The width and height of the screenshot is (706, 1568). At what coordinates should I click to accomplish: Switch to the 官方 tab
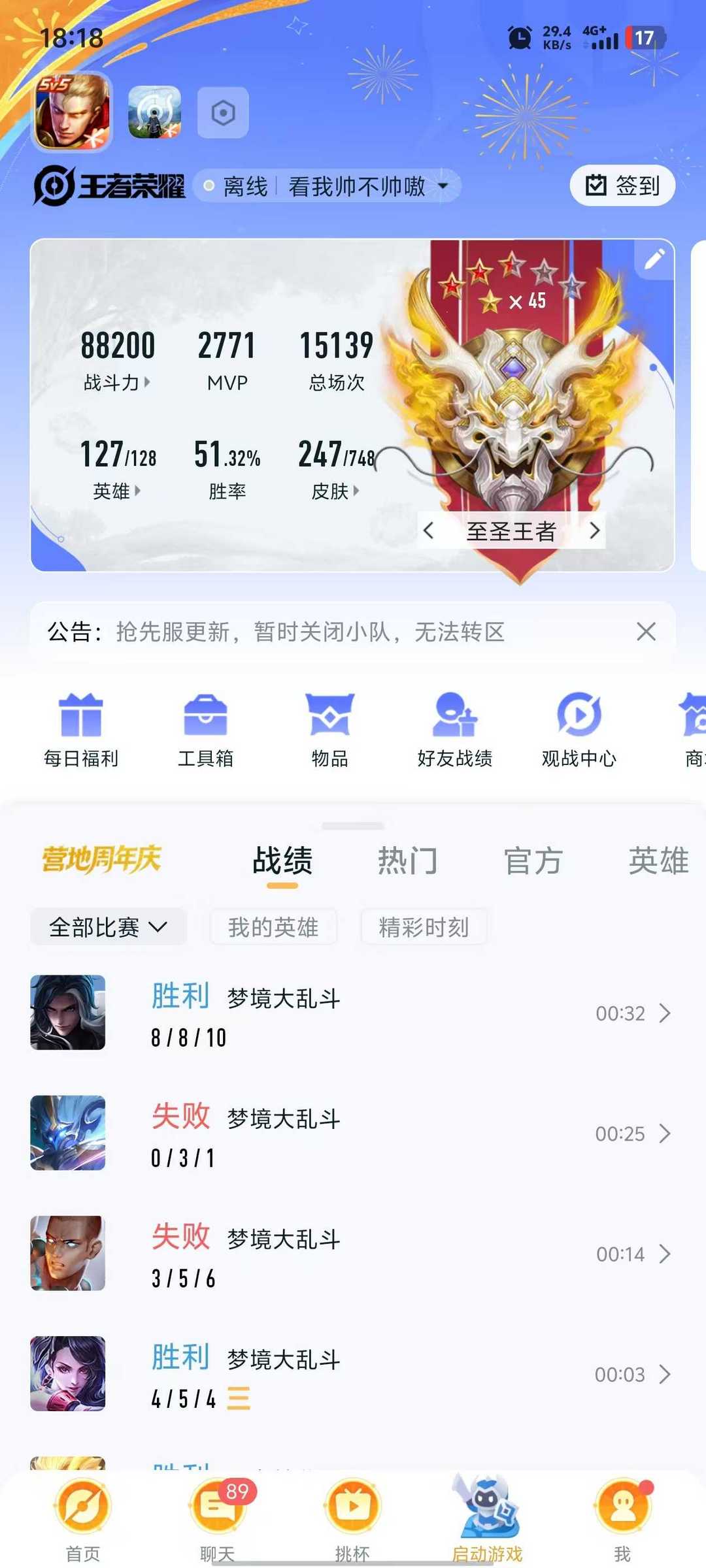coord(533,860)
